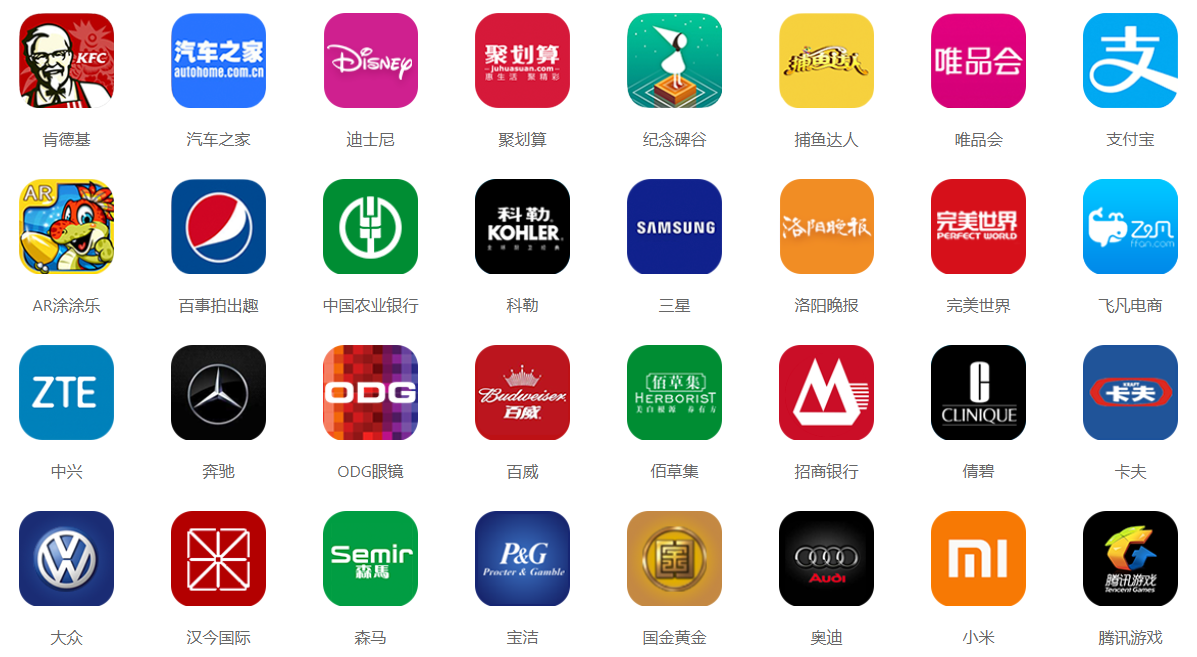Select the 招商银行 icon

point(827,393)
